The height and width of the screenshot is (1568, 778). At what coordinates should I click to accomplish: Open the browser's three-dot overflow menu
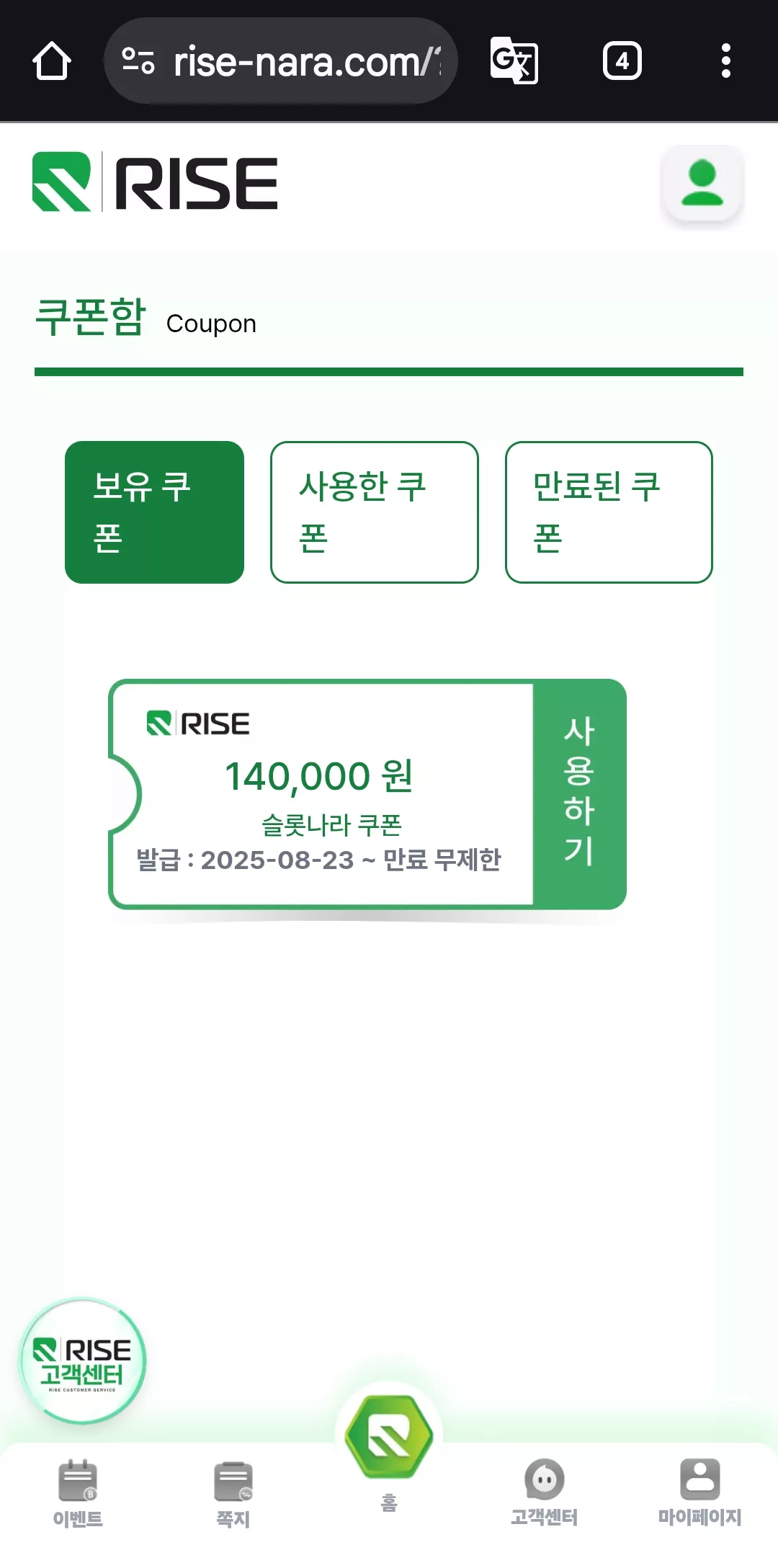(x=726, y=61)
